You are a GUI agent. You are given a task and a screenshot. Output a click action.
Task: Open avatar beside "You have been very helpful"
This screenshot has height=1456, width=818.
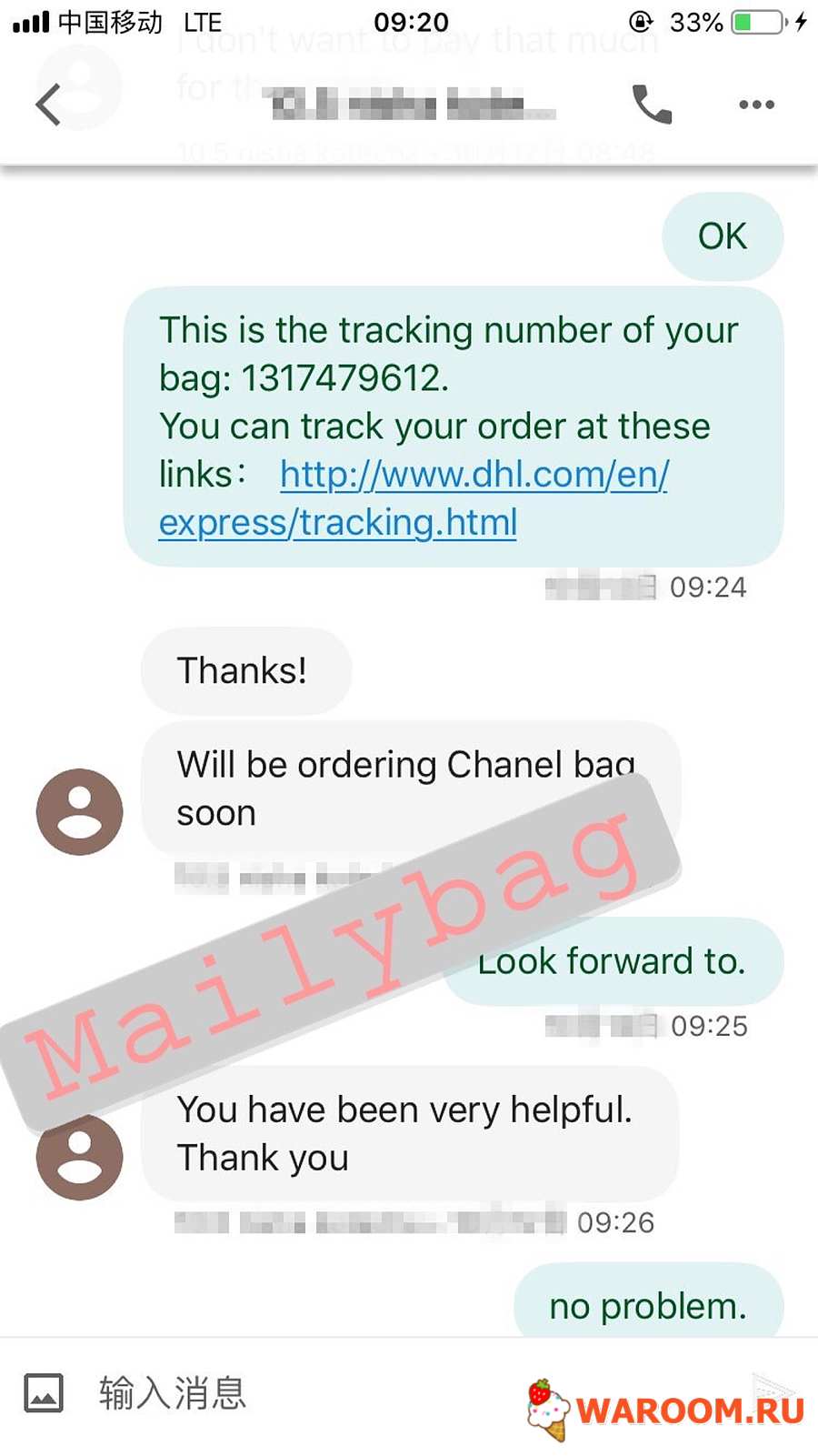pos(80,1157)
